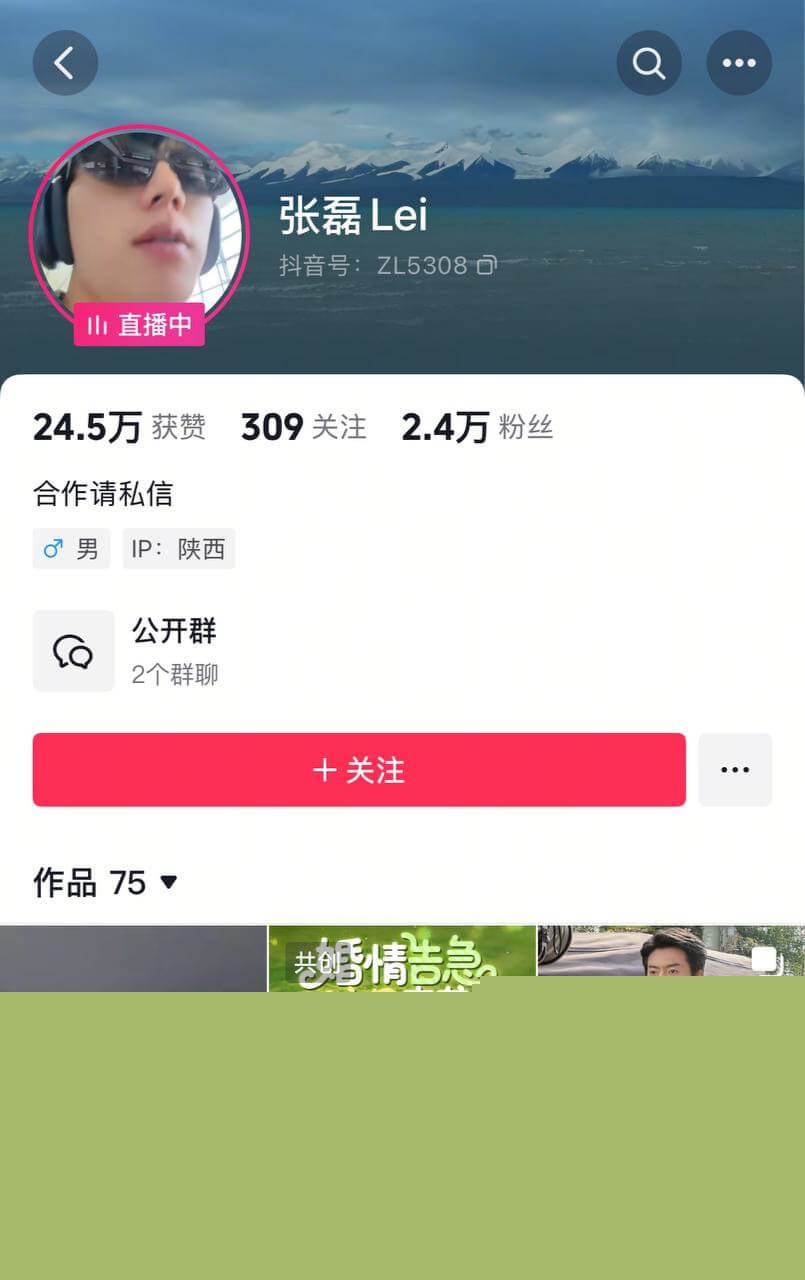Open the 婚情告急 video thumbnail
The image size is (805, 1280).
click(x=402, y=958)
